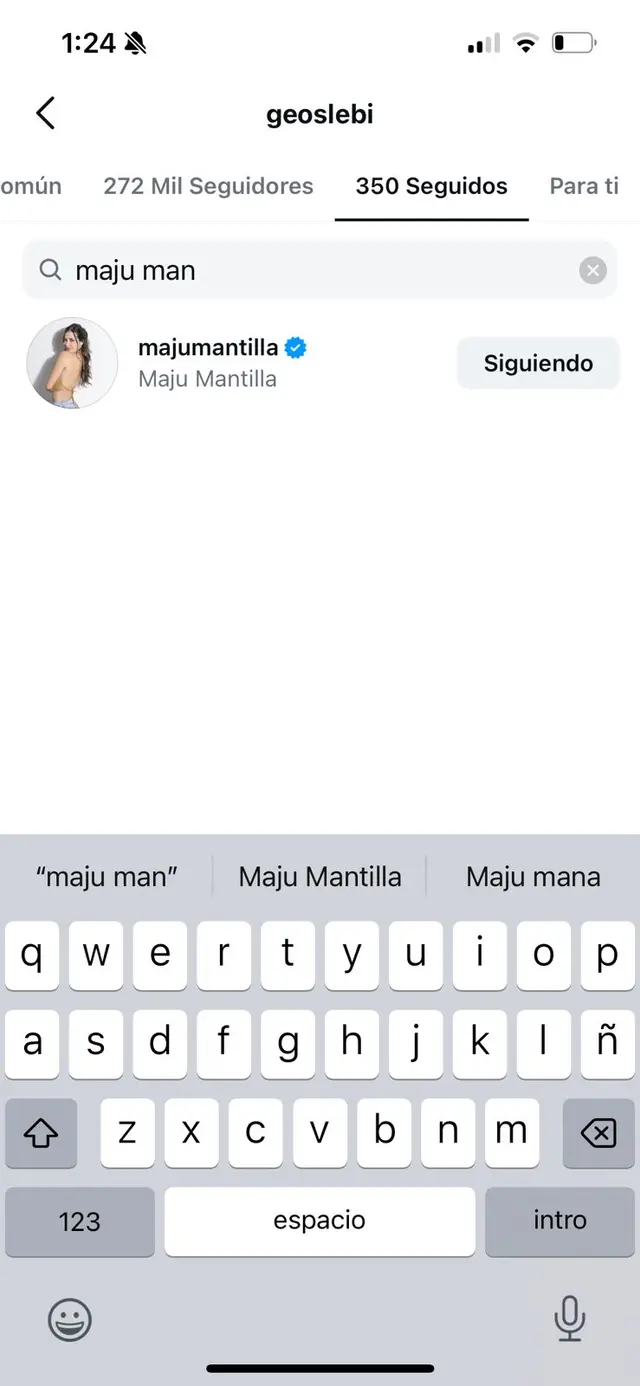Open the majumantilla profile row

(220, 363)
